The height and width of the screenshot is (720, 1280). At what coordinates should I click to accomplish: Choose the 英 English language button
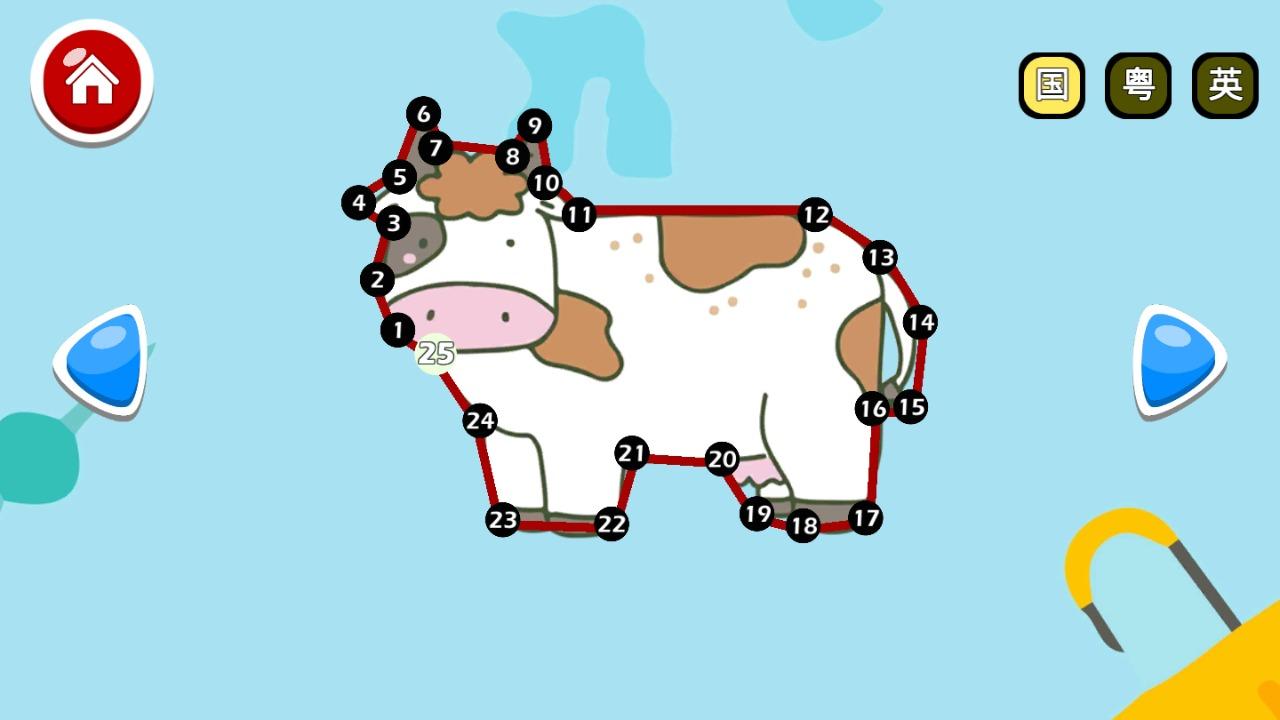click(1225, 85)
